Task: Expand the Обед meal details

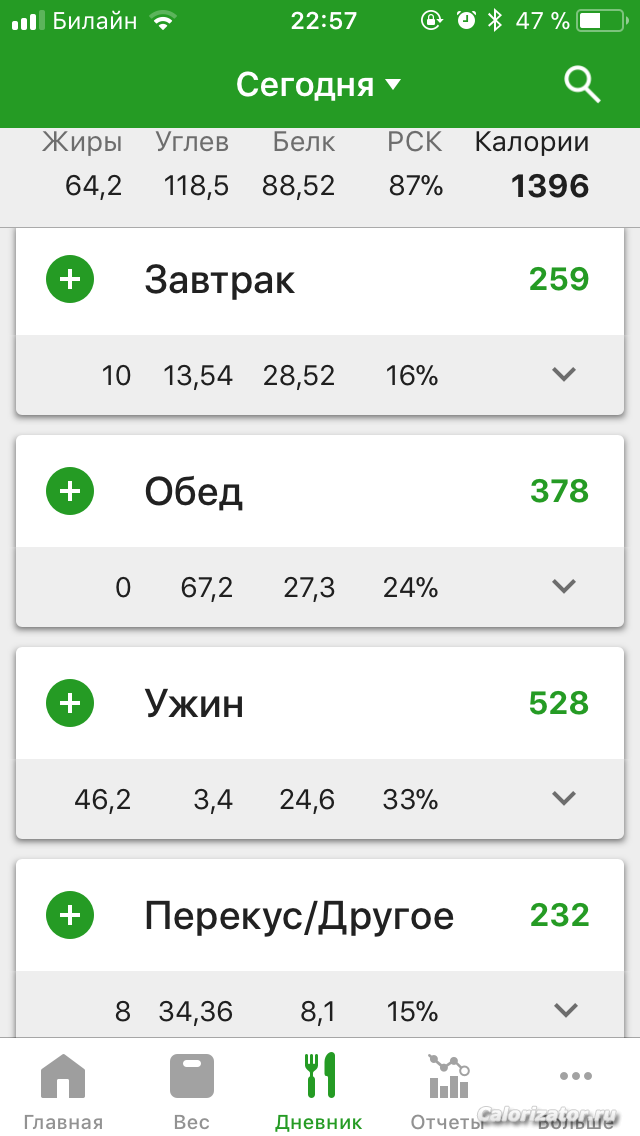Action: tap(564, 586)
